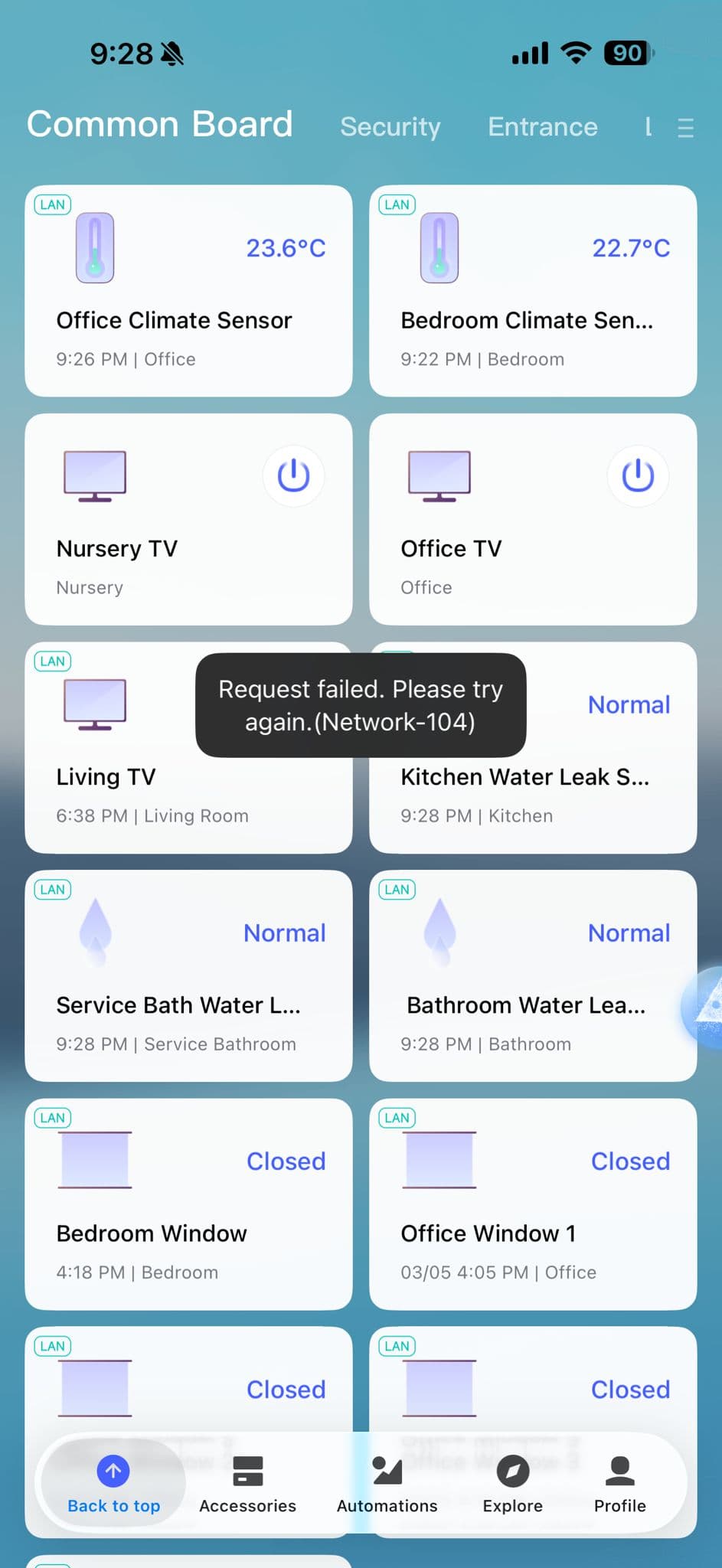Open the board list menu icon
The width and height of the screenshot is (722, 1568).
click(x=685, y=128)
